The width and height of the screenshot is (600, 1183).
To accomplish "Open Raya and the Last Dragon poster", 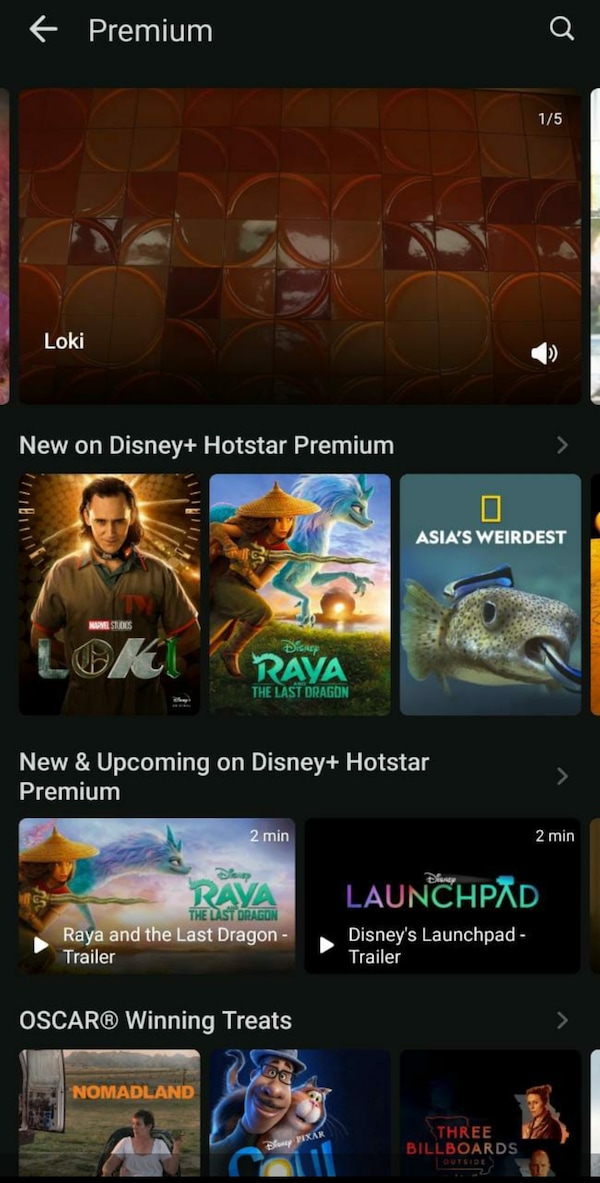I will [300, 594].
